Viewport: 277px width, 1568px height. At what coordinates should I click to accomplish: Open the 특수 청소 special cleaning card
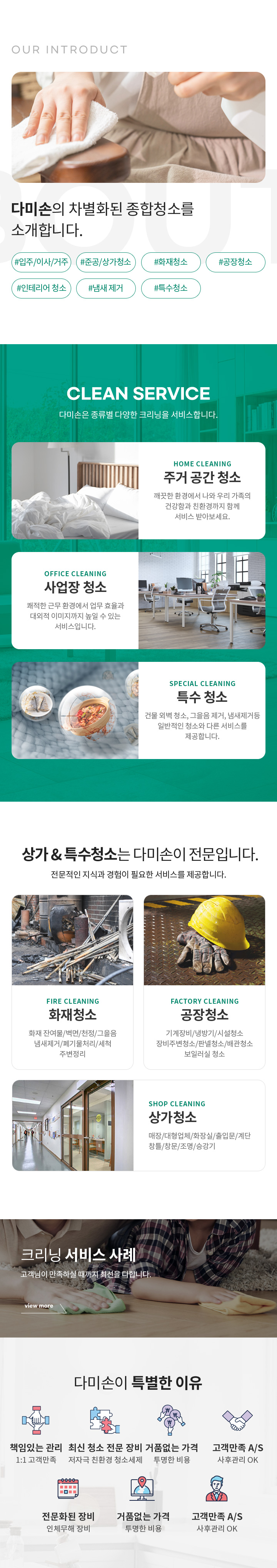(x=138, y=710)
